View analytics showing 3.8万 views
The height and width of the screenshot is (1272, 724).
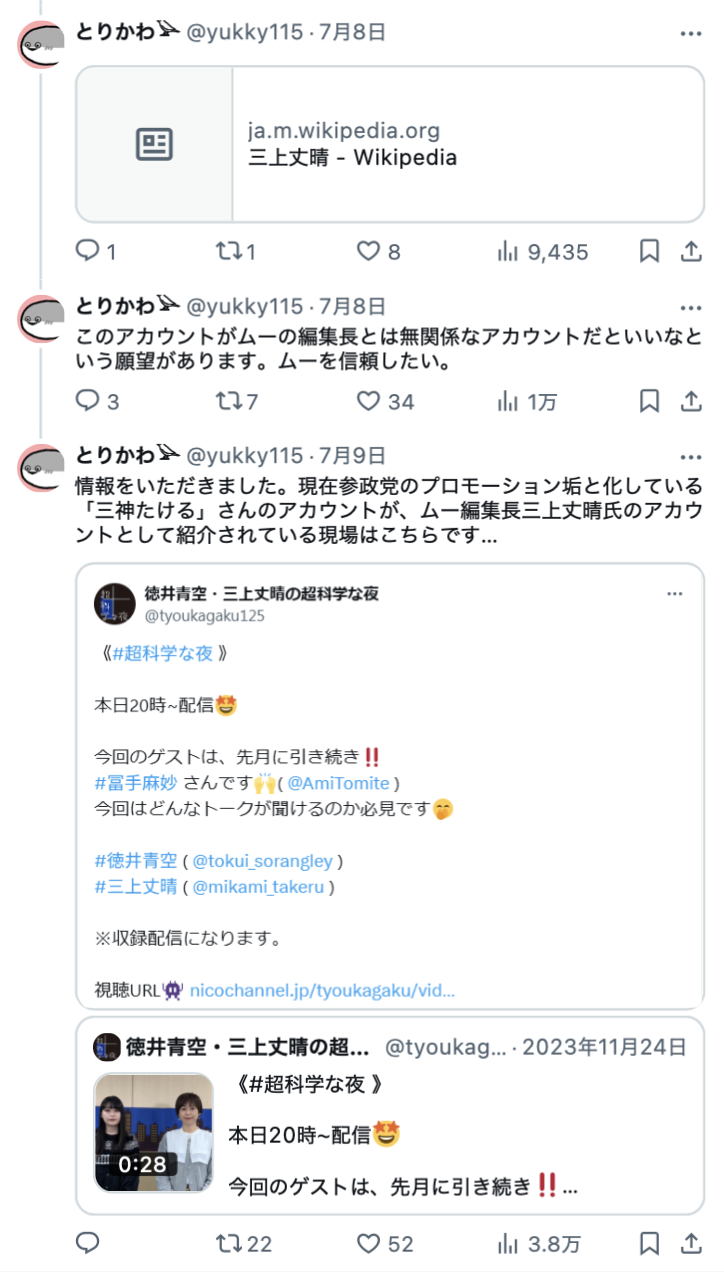[539, 1244]
